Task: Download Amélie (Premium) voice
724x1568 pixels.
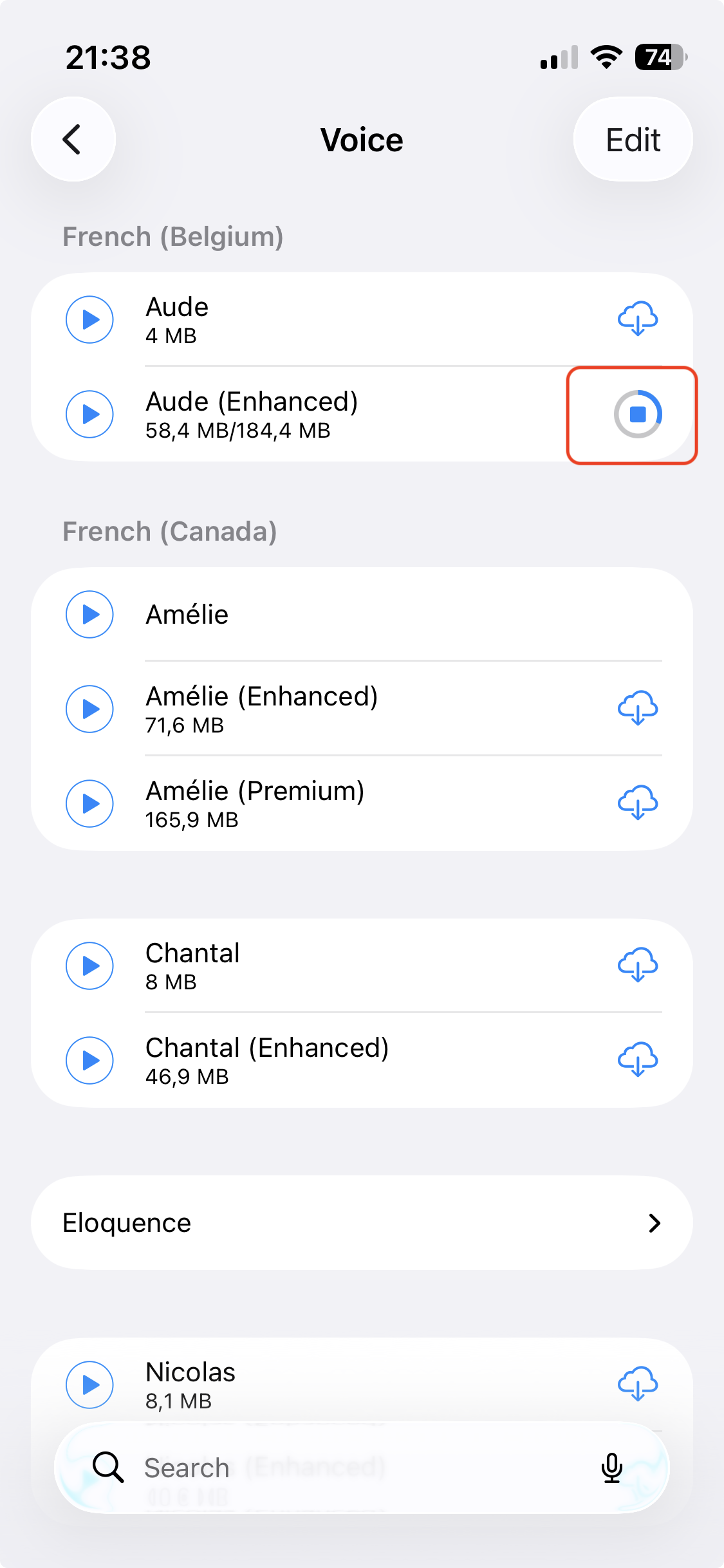Action: (x=638, y=803)
